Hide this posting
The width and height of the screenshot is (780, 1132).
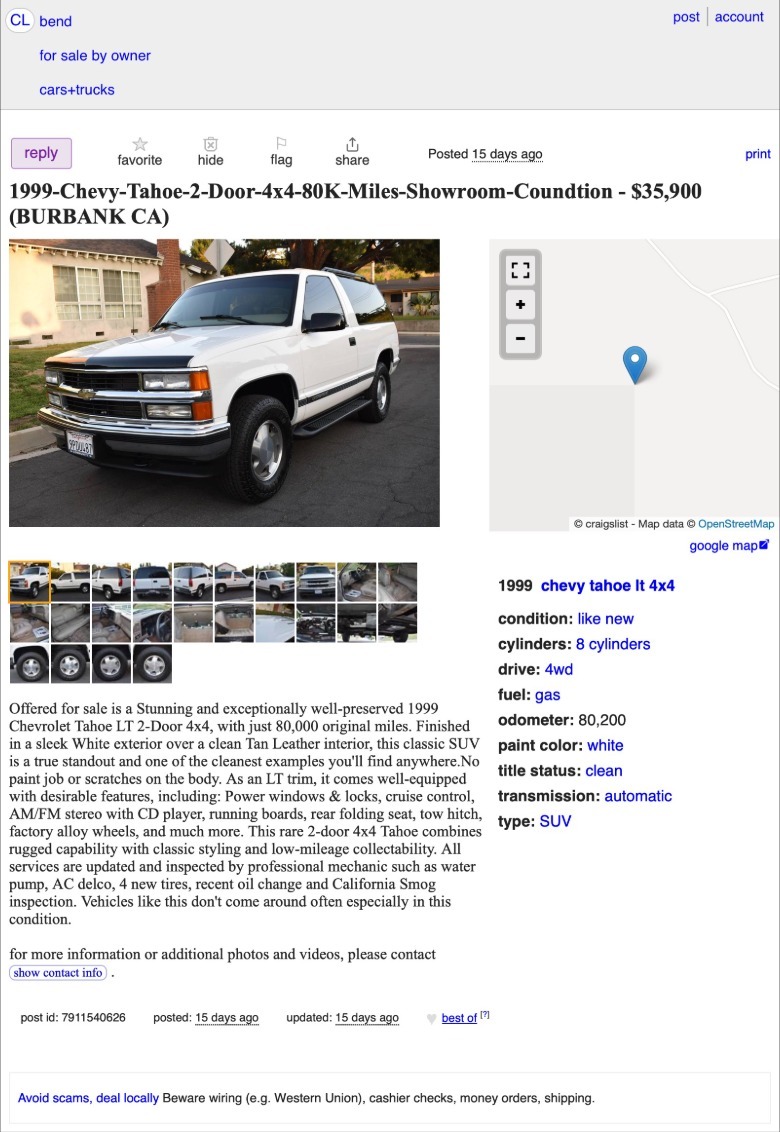[210, 152]
